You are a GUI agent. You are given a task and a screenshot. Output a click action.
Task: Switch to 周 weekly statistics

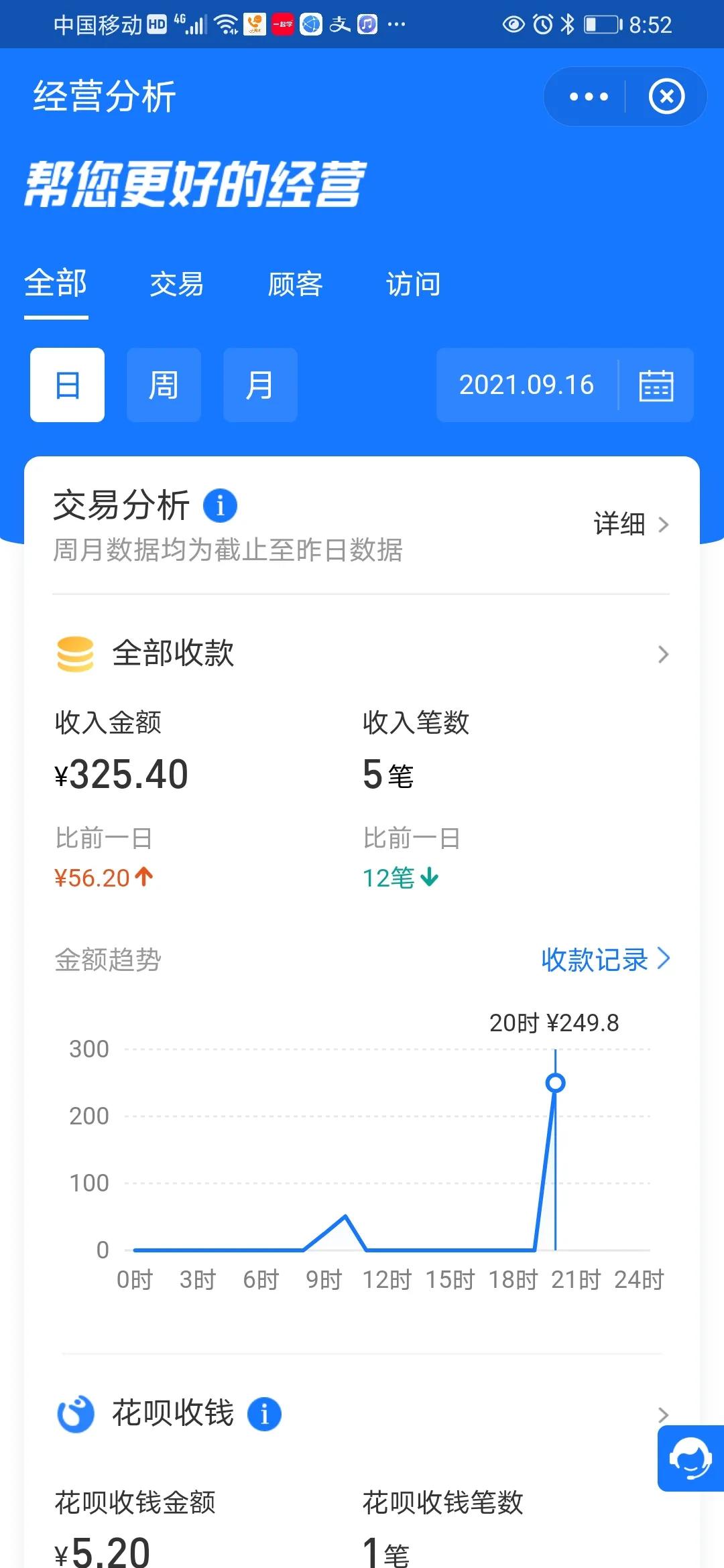(x=164, y=386)
